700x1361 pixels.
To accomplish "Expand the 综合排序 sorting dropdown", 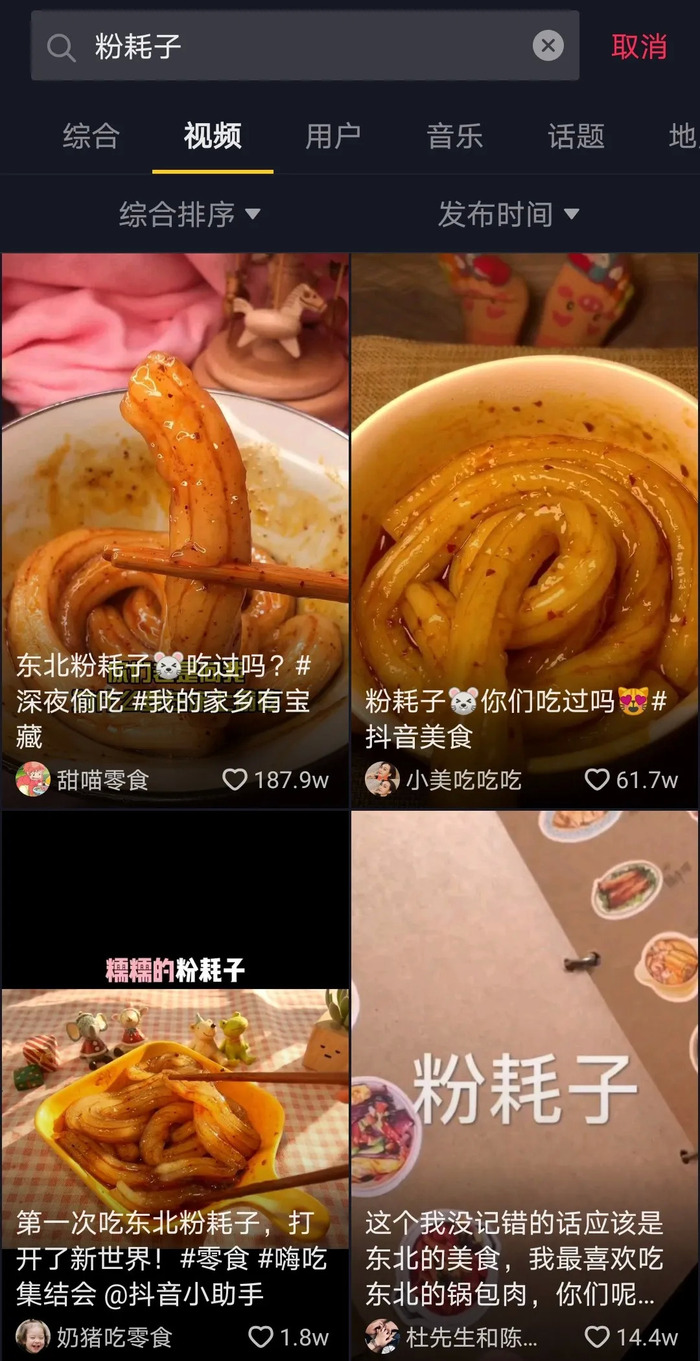I will click(190, 214).
